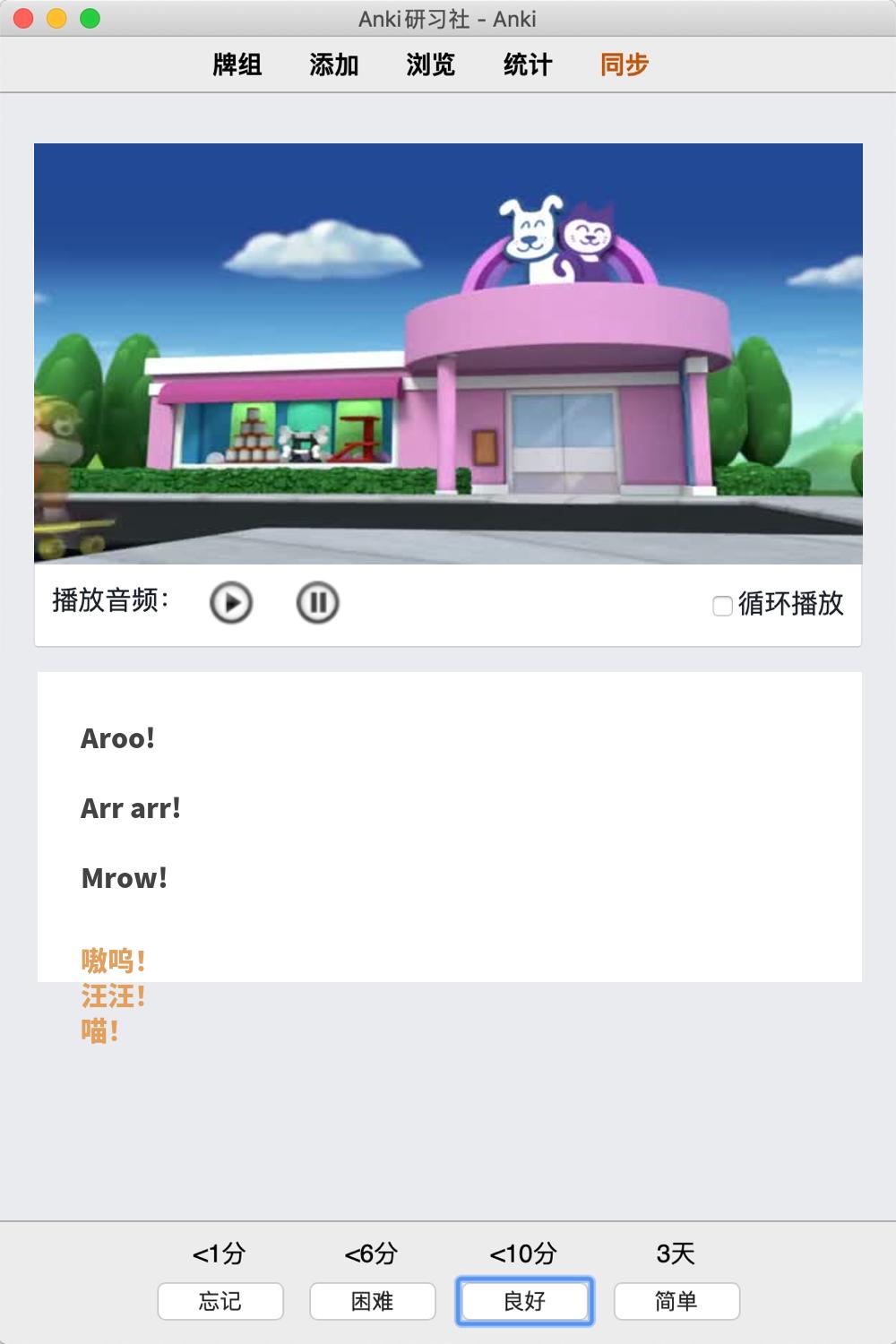Play the card audio
This screenshot has width=896, height=1344.
click(231, 603)
